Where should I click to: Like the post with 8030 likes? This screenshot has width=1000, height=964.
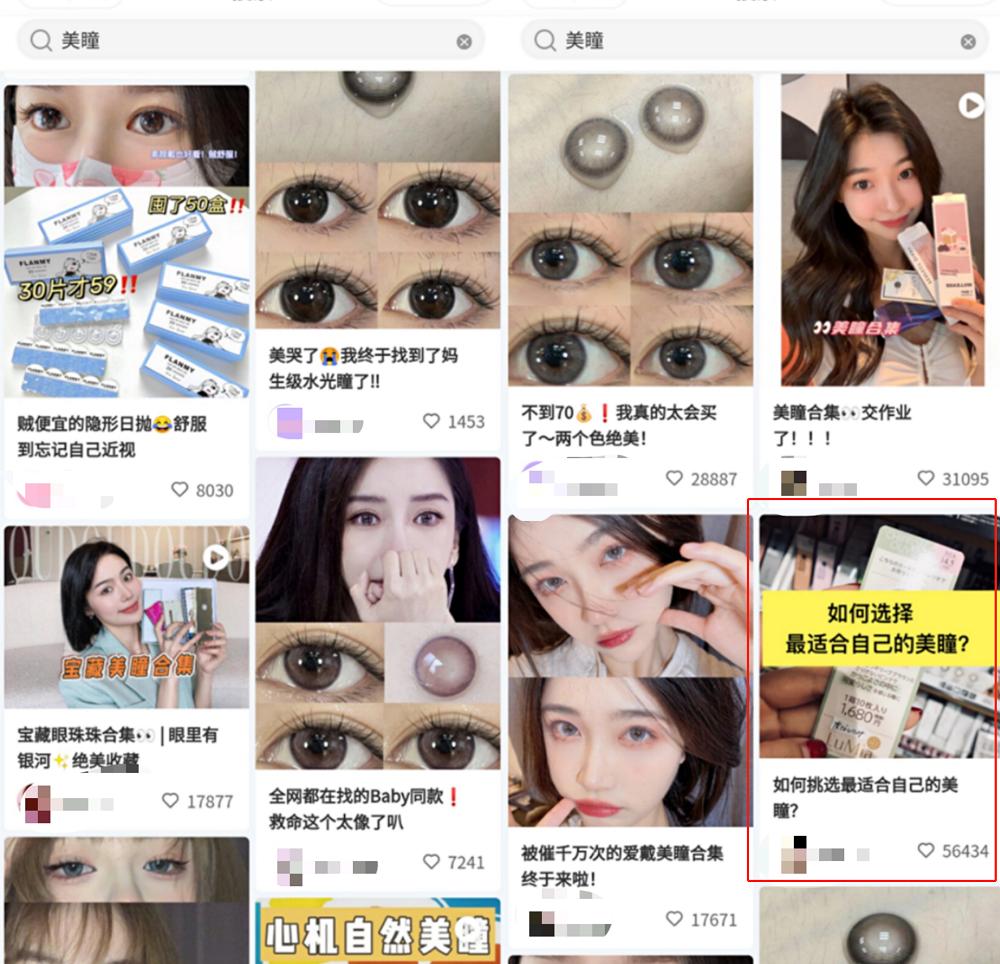click(x=180, y=490)
